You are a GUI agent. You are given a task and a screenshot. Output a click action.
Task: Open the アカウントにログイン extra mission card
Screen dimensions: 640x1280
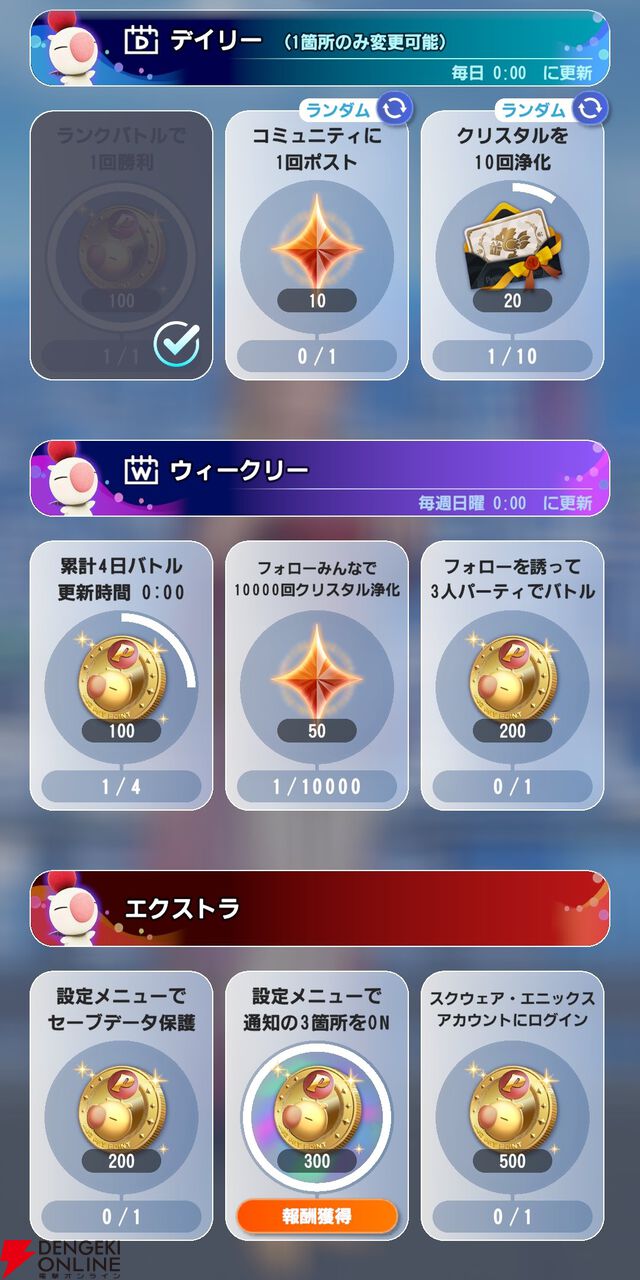pyautogui.click(x=512, y=1105)
